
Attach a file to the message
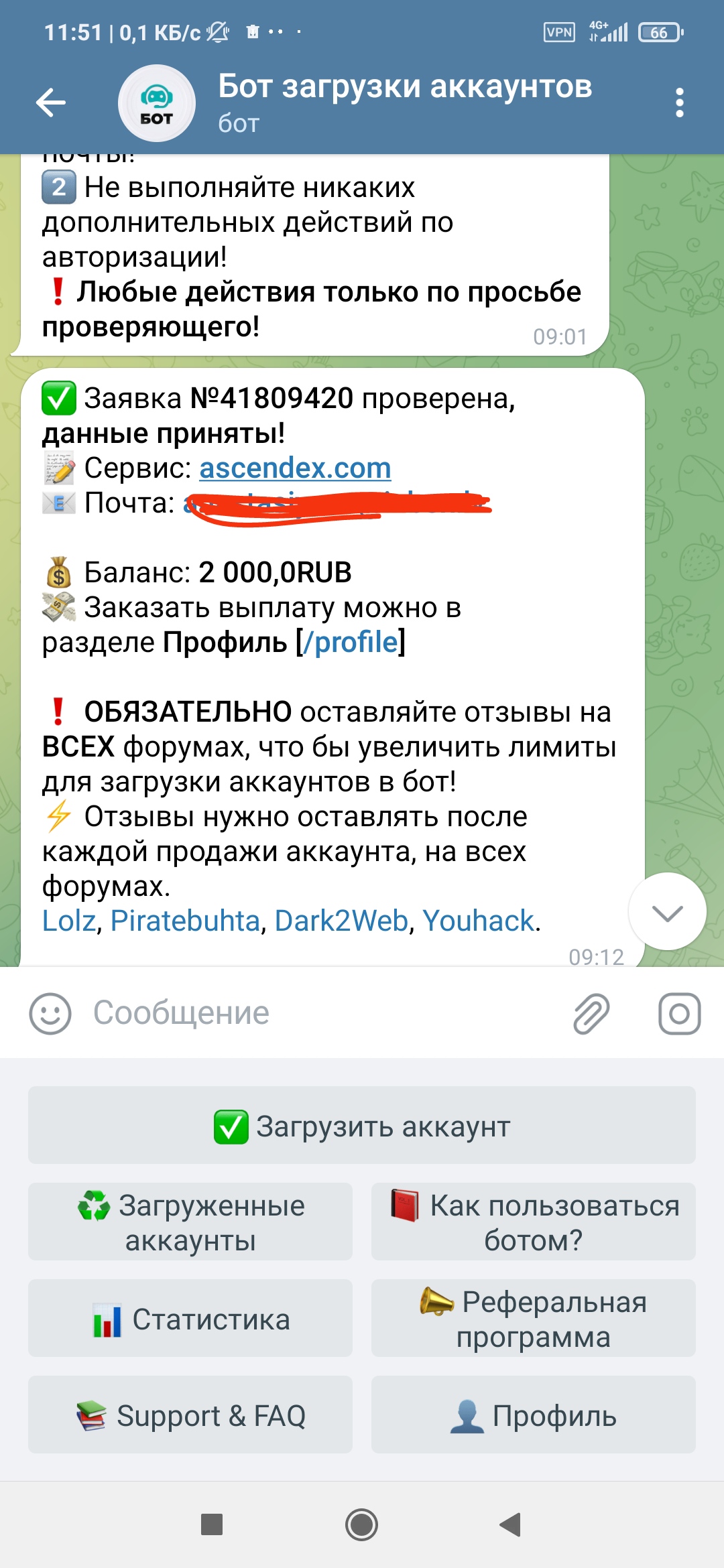tap(591, 1013)
